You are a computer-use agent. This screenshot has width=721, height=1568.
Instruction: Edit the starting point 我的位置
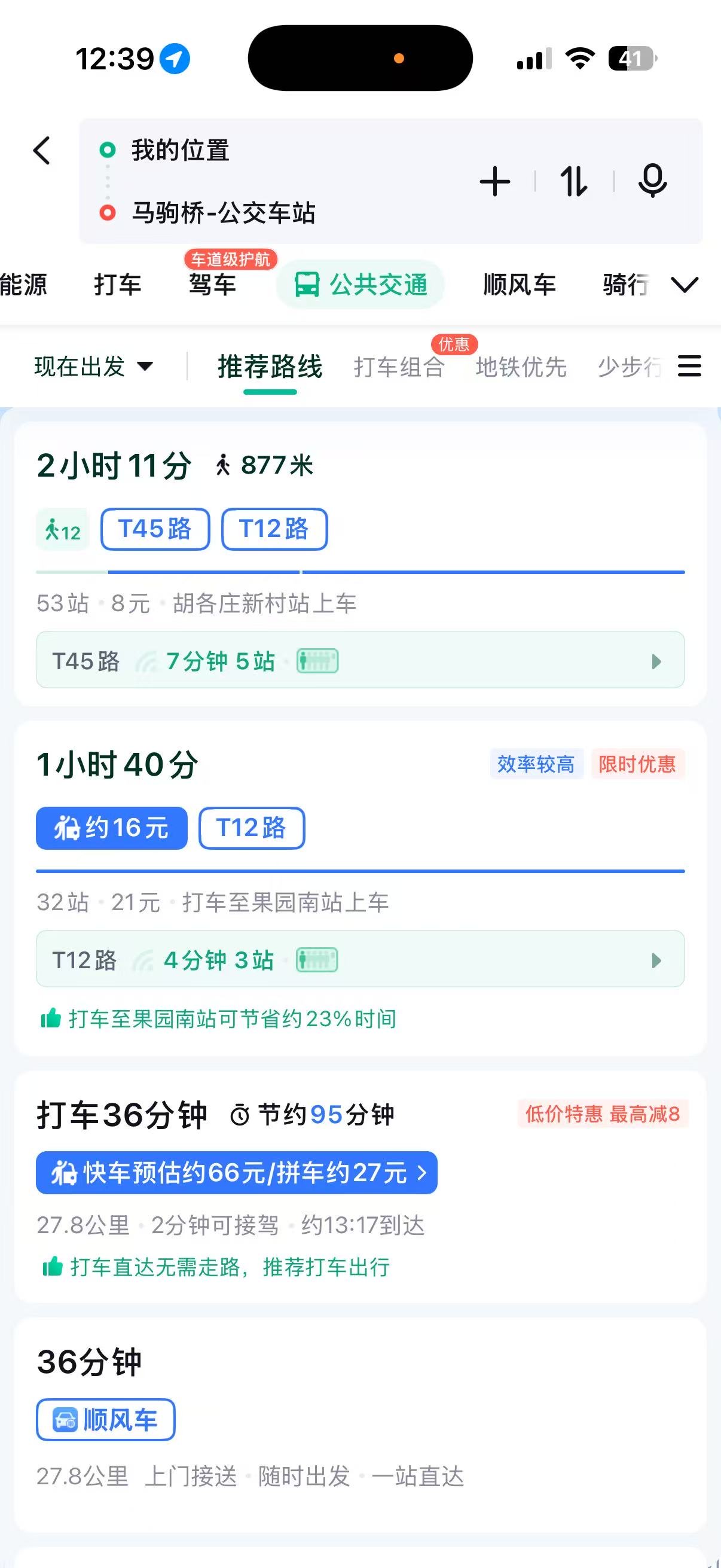180,150
